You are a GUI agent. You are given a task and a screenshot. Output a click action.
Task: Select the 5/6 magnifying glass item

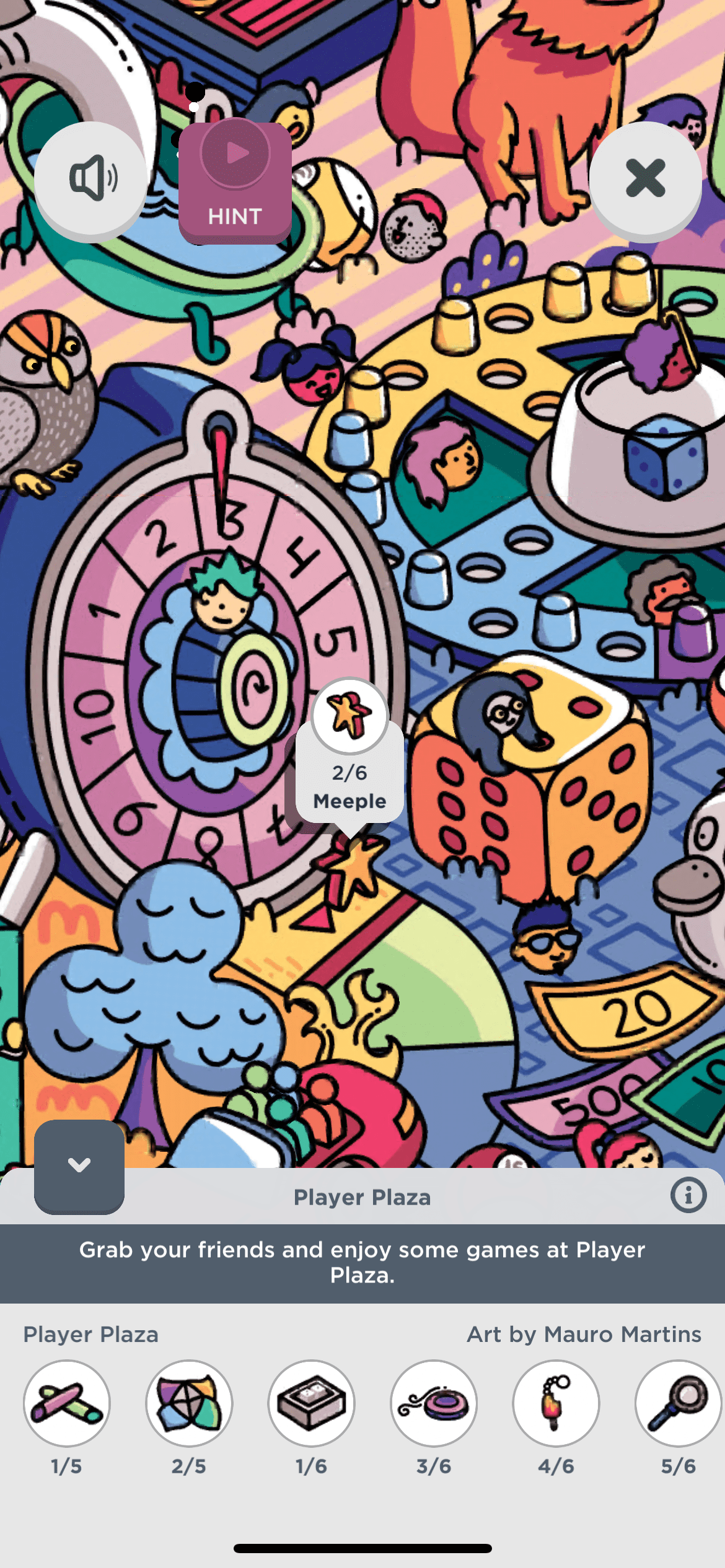click(678, 1403)
